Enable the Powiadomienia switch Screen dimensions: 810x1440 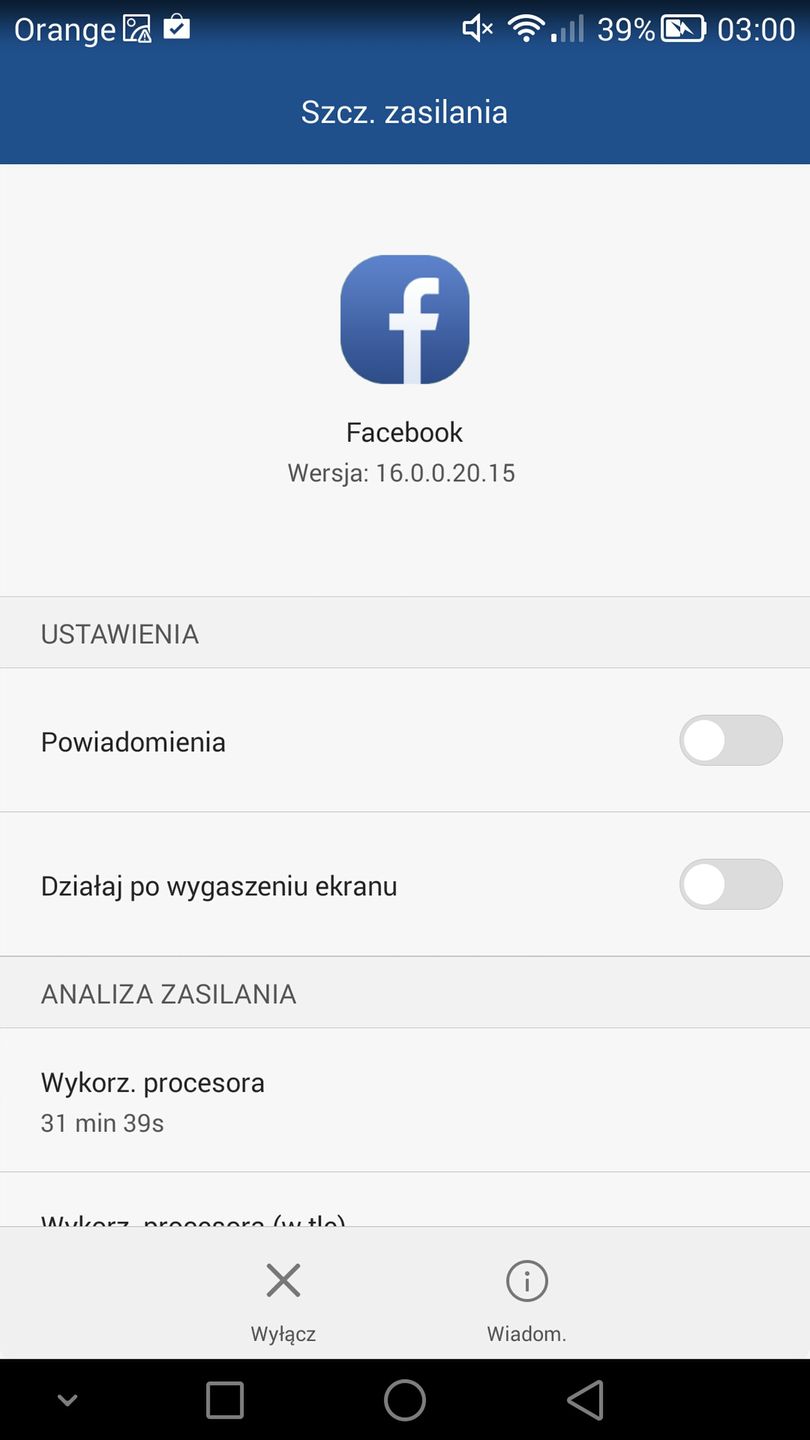731,740
